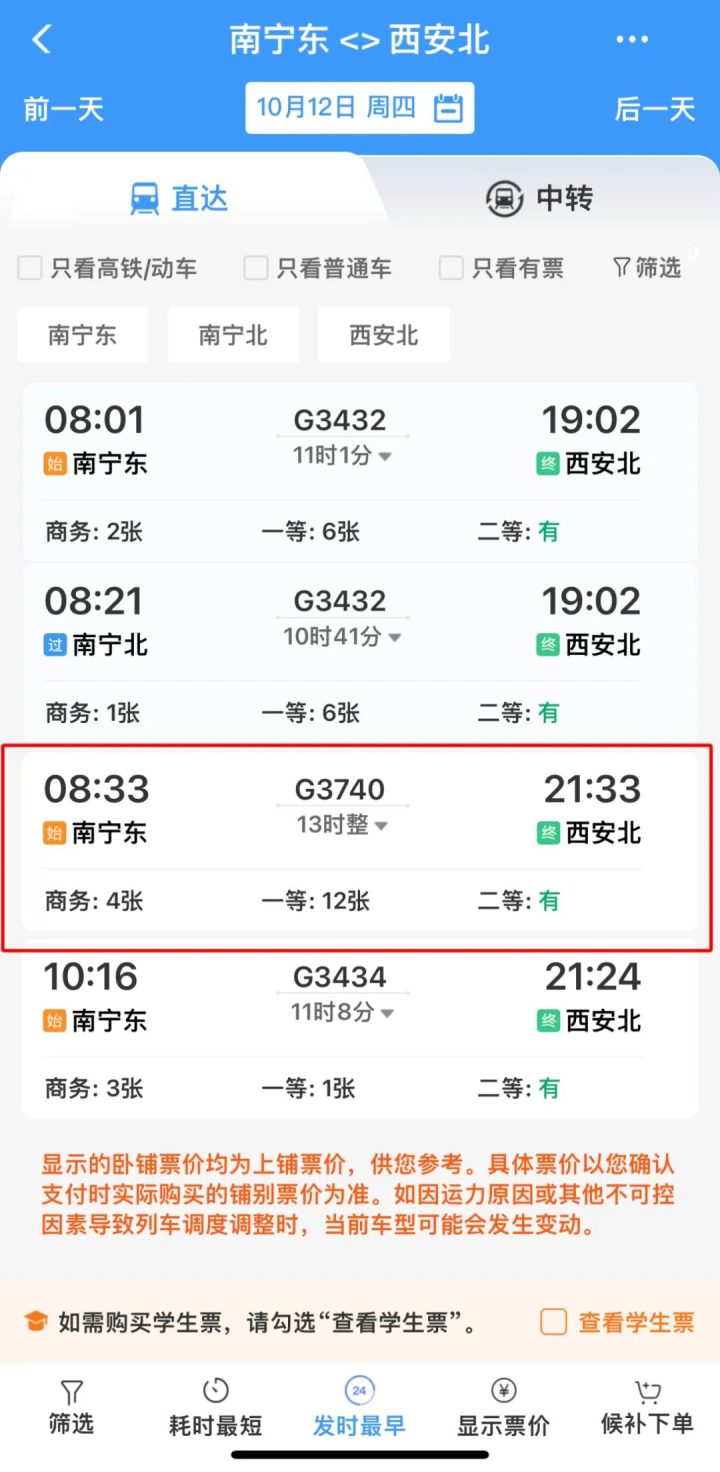
Task: Select the 南宁北 station chip
Action: 233,334
